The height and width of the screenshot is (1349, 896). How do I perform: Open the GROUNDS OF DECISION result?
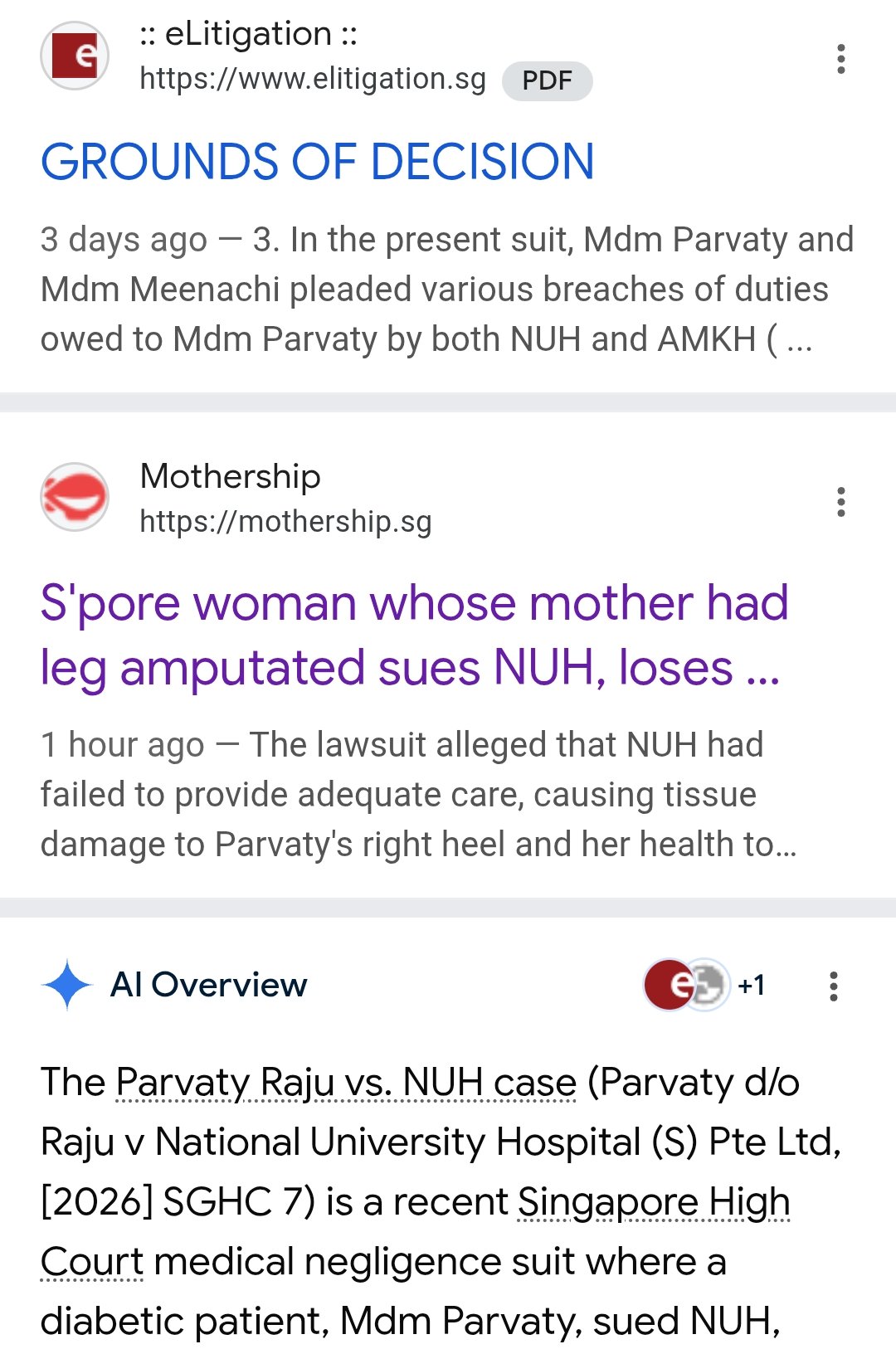point(317,161)
